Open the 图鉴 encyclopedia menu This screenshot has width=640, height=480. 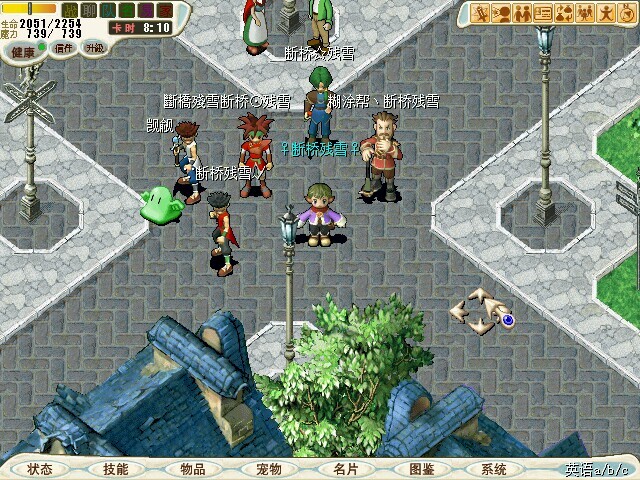pyautogui.click(x=420, y=468)
